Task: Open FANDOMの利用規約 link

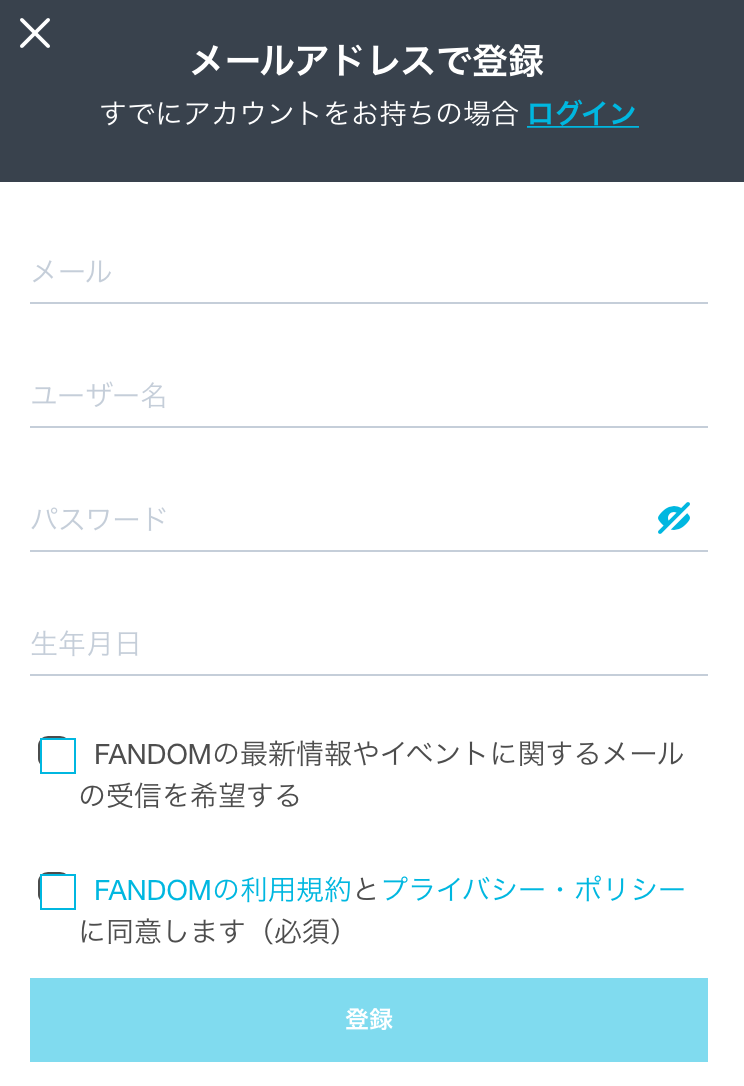Action: [222, 889]
